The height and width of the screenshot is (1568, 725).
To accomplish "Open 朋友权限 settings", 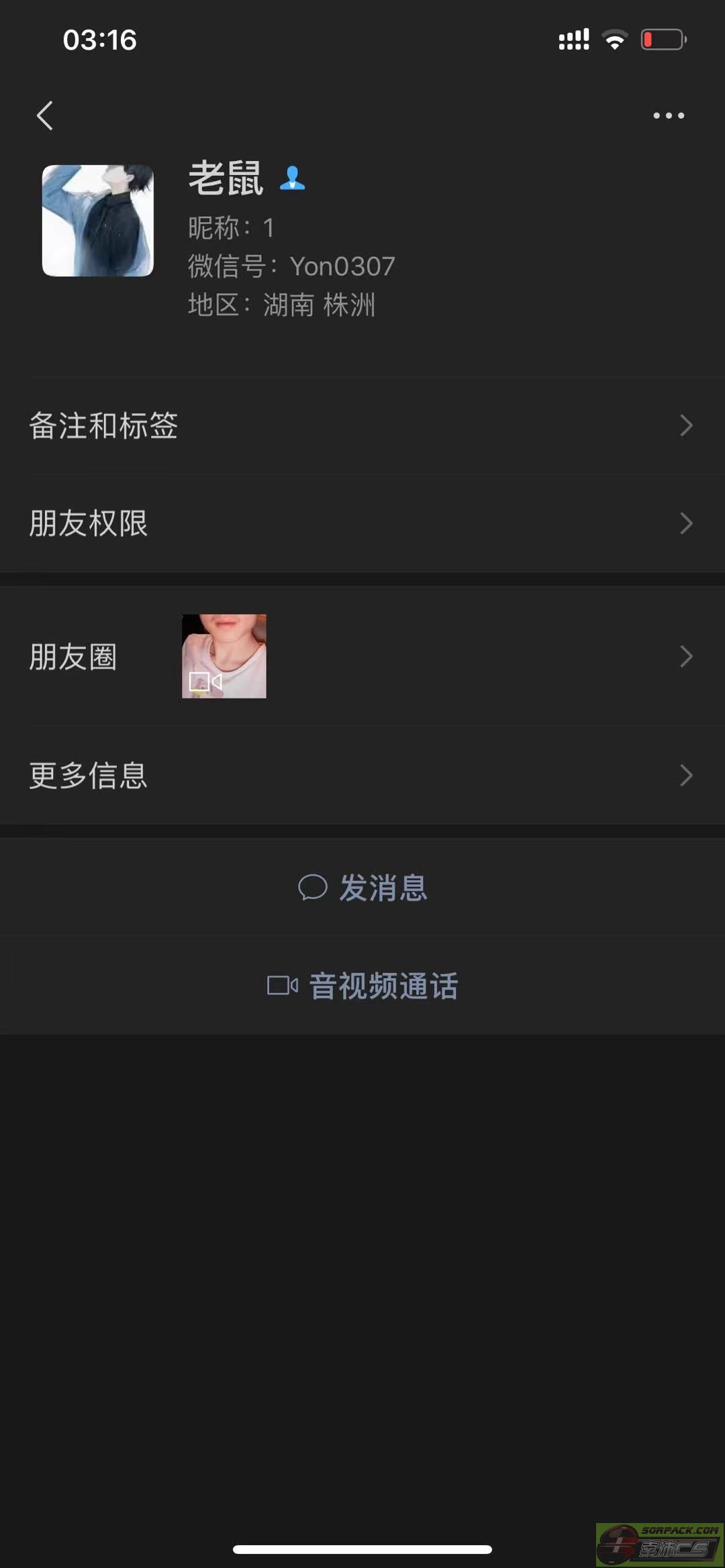I will [362, 523].
